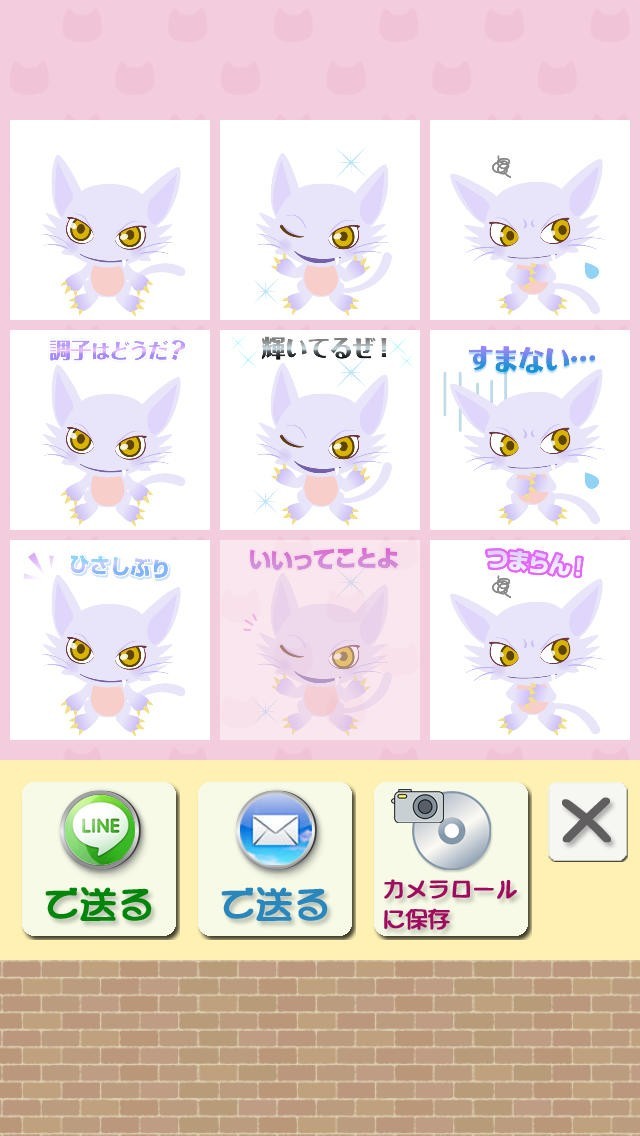Save sticker to camera roll (カメラロールに保存)
The image size is (640, 1136).
tap(451, 860)
